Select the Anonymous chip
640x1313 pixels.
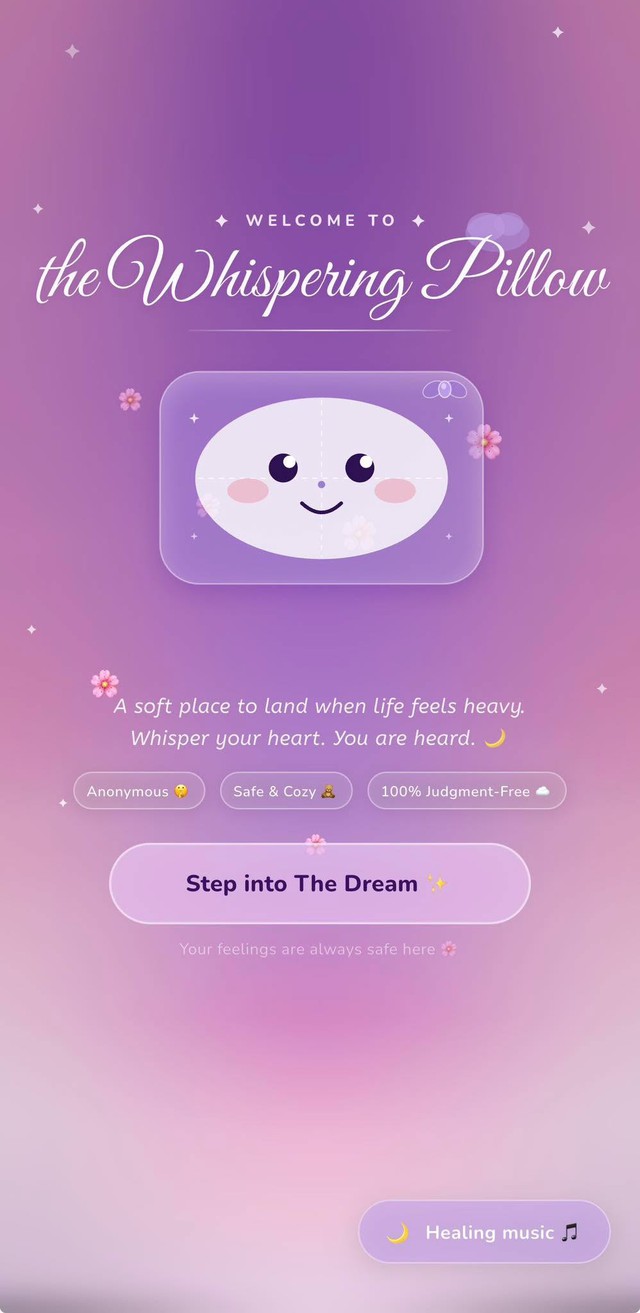(139, 791)
